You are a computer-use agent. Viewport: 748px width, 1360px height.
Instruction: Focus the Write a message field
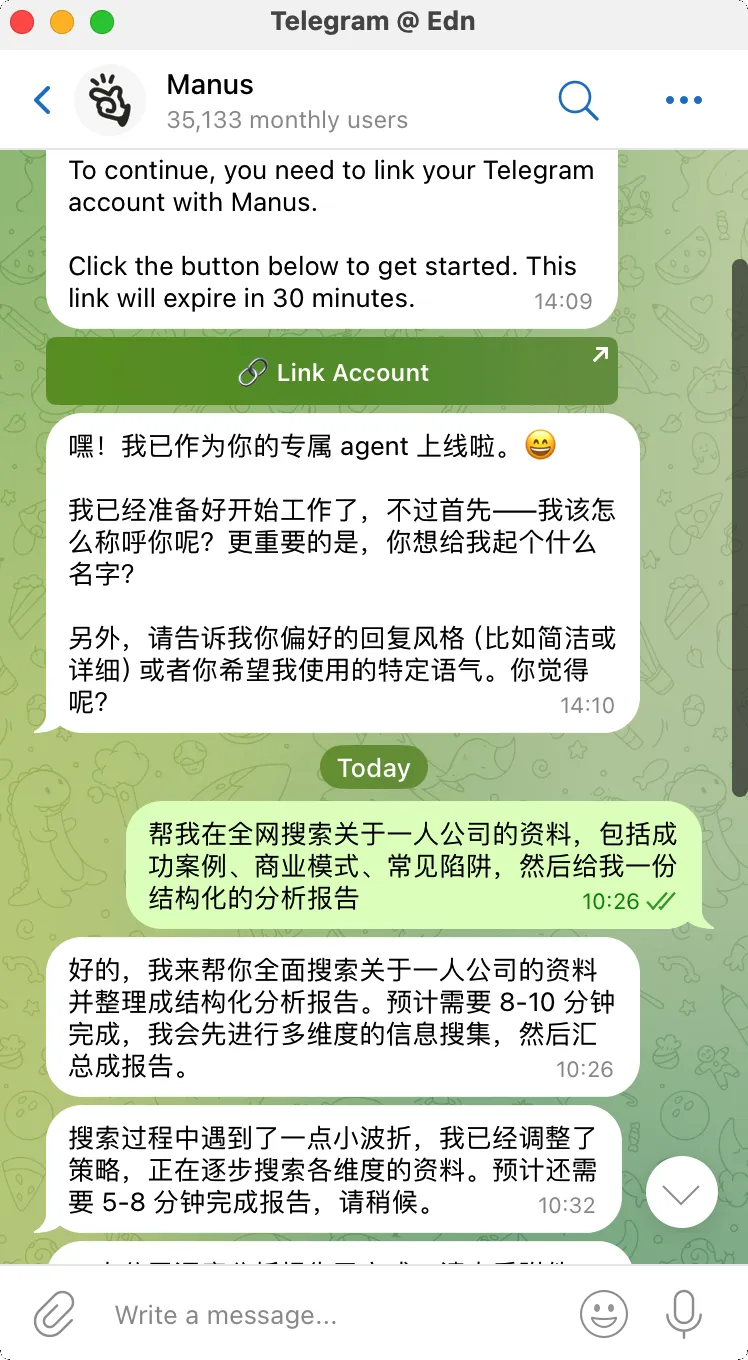tap(330, 1315)
